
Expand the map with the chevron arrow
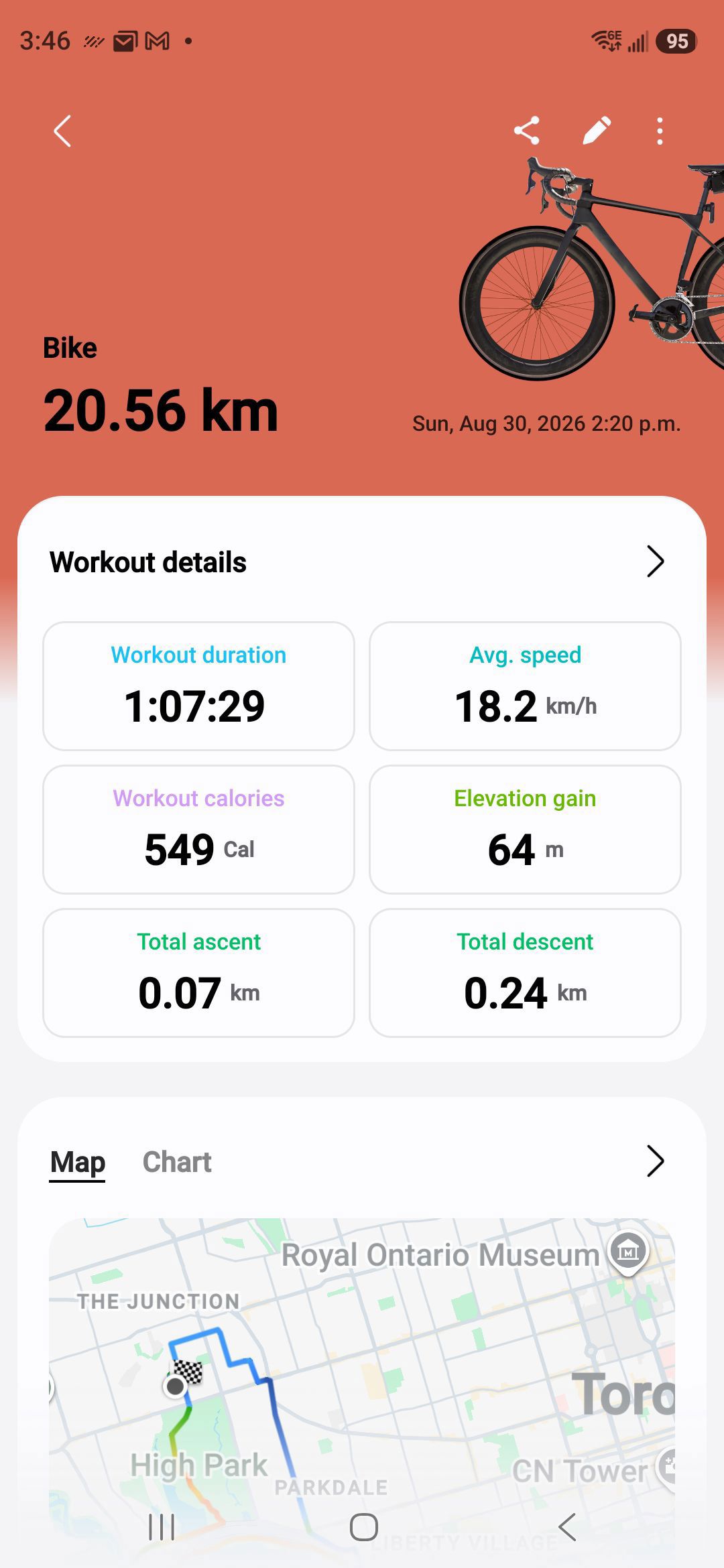[x=655, y=1161]
